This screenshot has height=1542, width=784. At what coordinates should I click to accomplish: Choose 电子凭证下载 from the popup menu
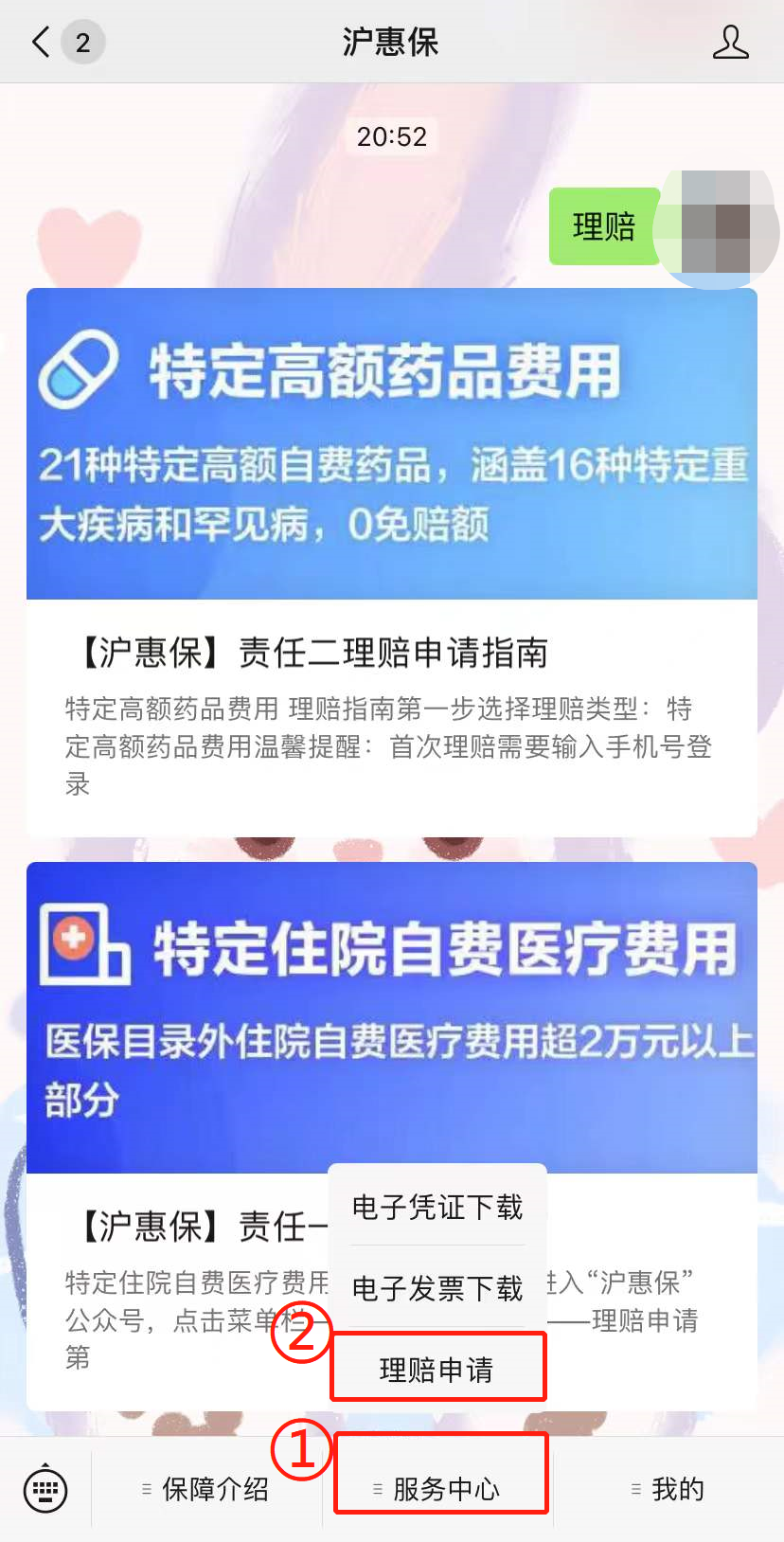[437, 1206]
